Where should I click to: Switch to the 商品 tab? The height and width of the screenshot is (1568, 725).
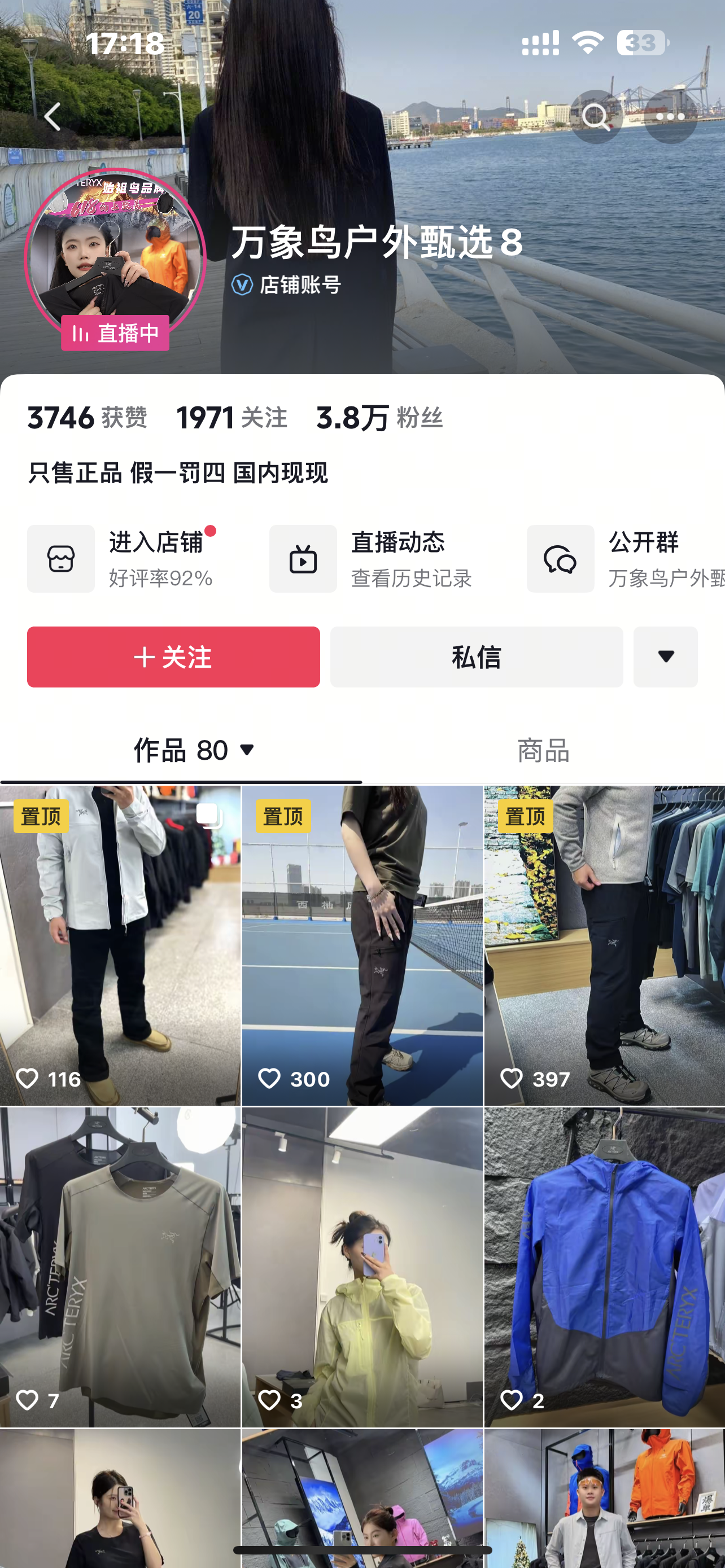tap(543, 751)
